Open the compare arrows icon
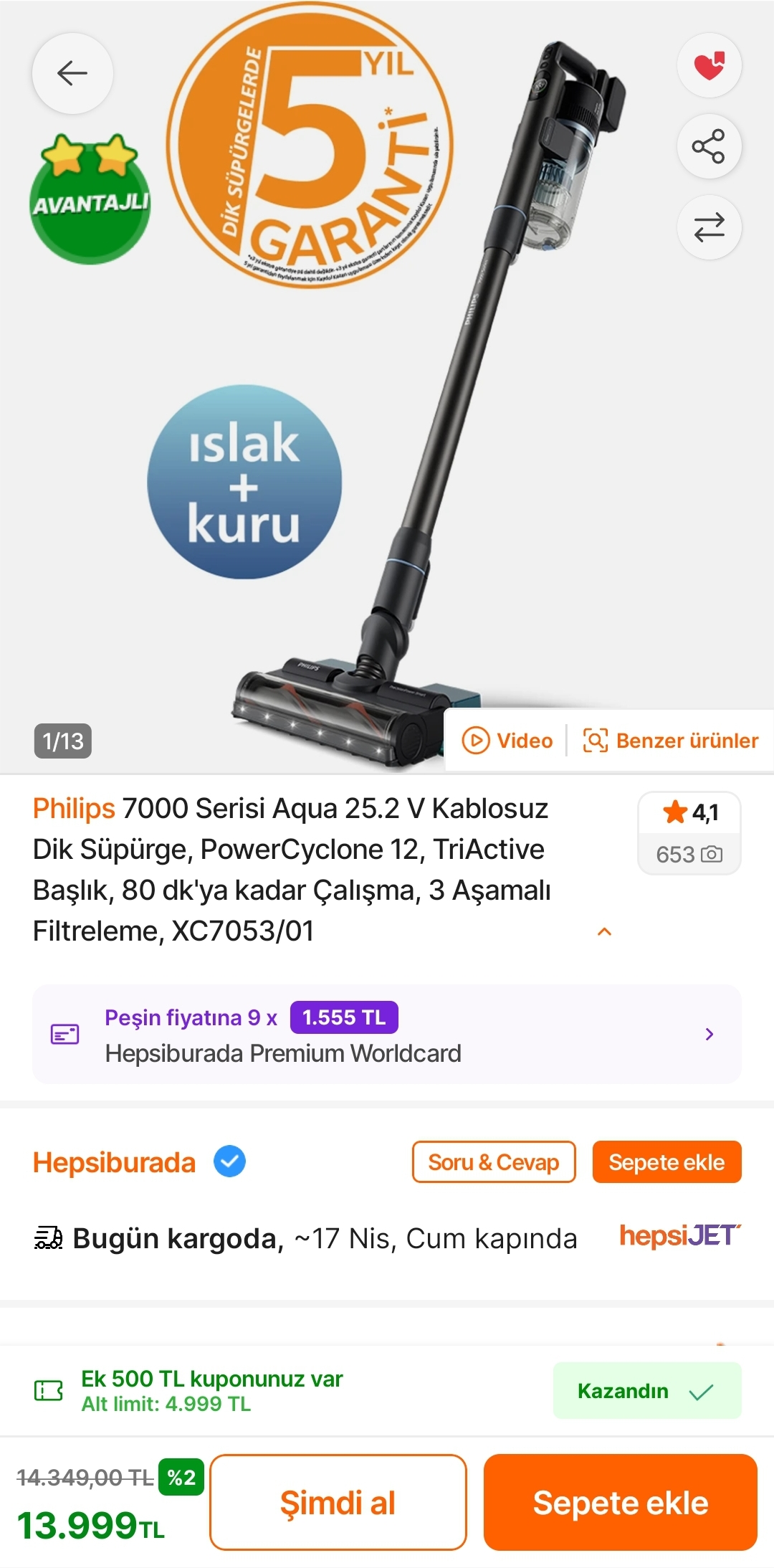The width and height of the screenshot is (774, 1568). (709, 227)
